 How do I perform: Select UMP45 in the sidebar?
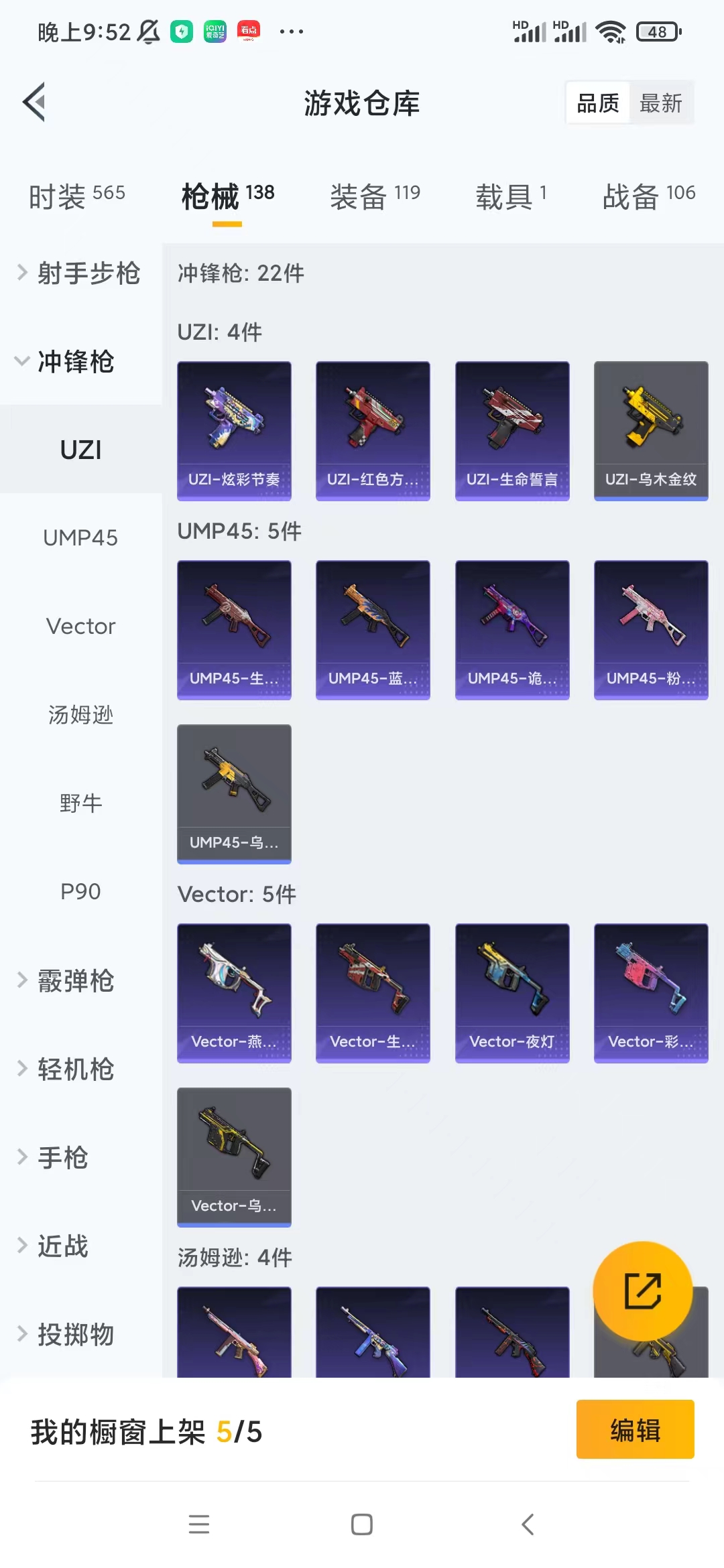pos(80,537)
